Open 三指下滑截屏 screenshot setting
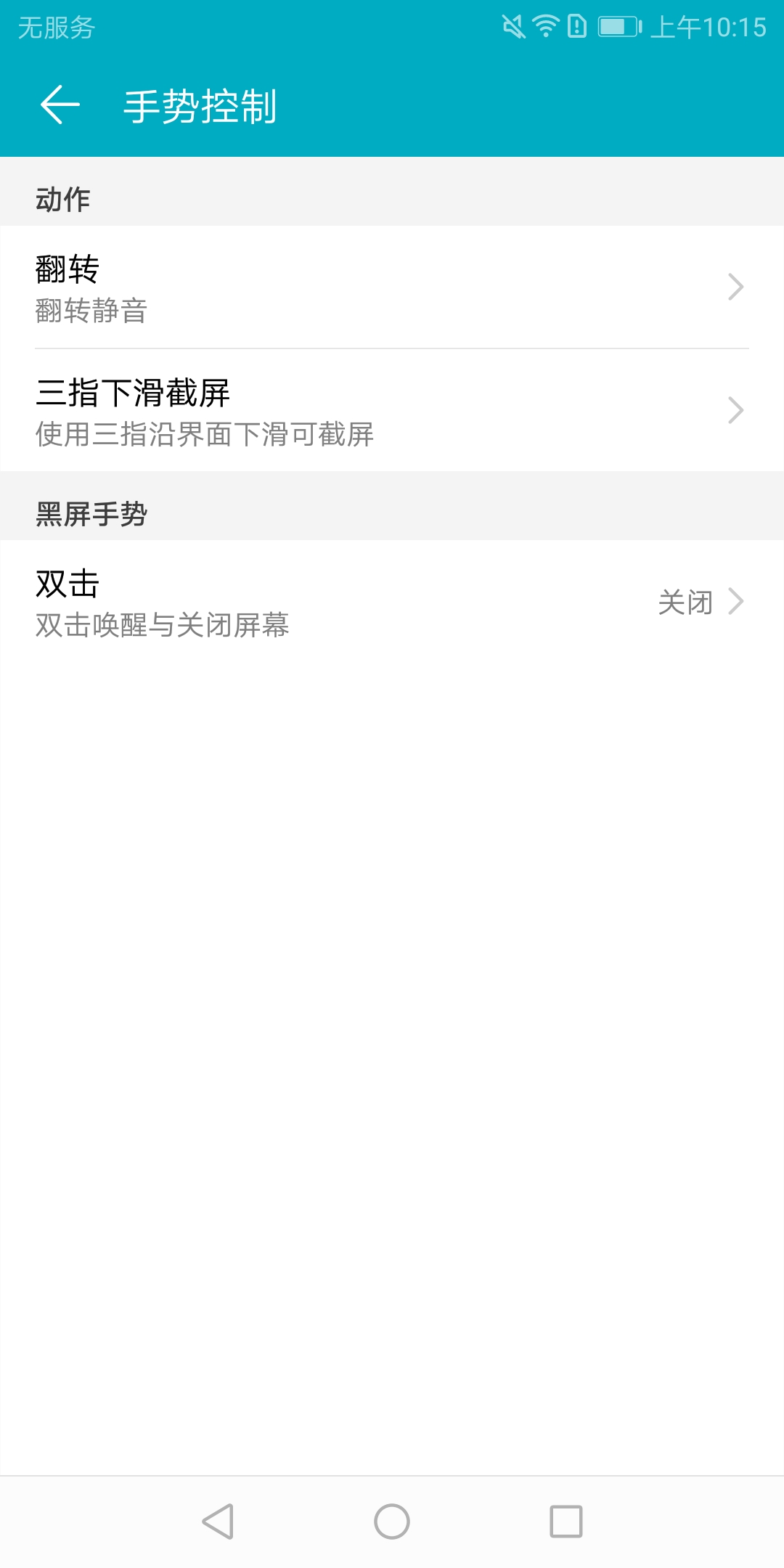Screen dimensions: 784x1568 (392, 411)
